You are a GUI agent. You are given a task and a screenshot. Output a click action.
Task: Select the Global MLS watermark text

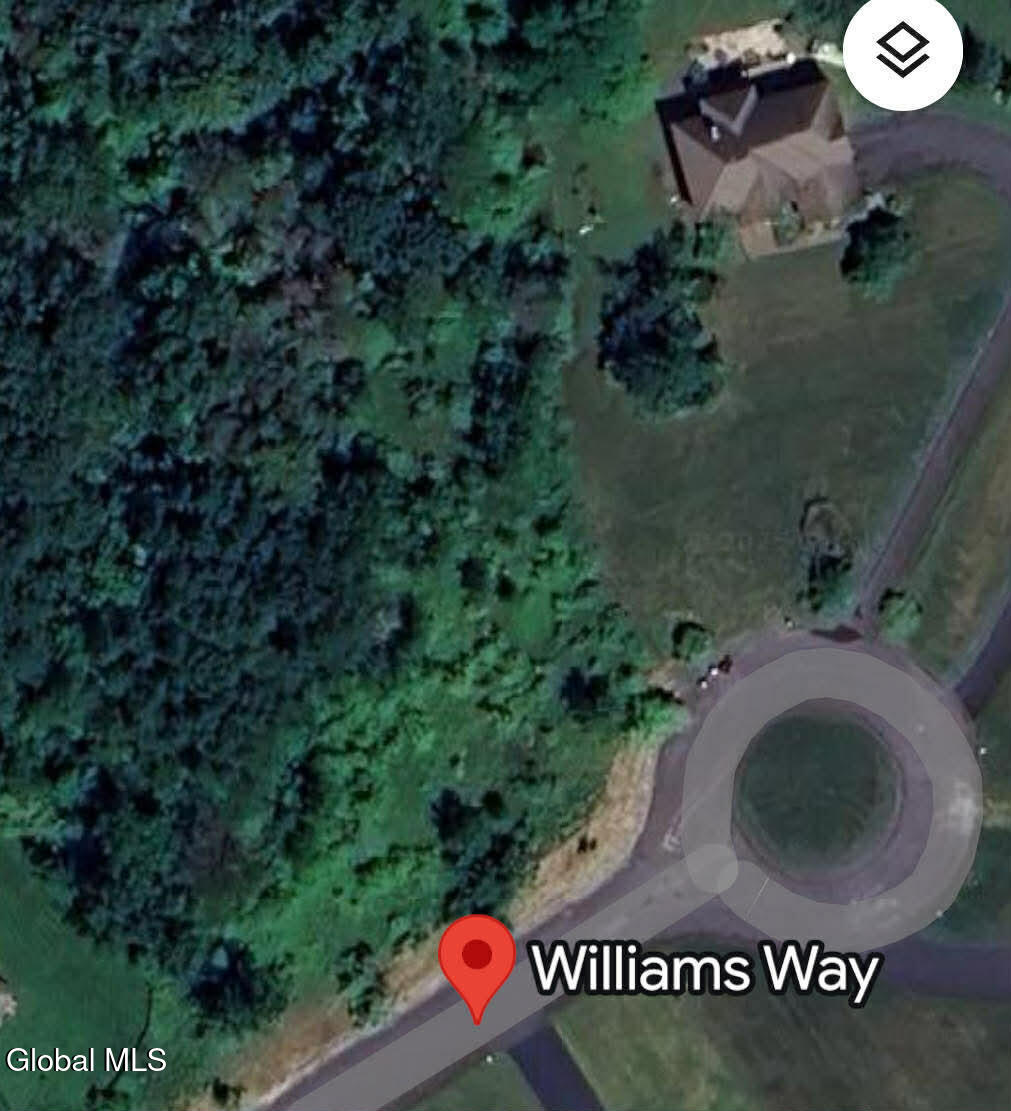tap(86, 1060)
